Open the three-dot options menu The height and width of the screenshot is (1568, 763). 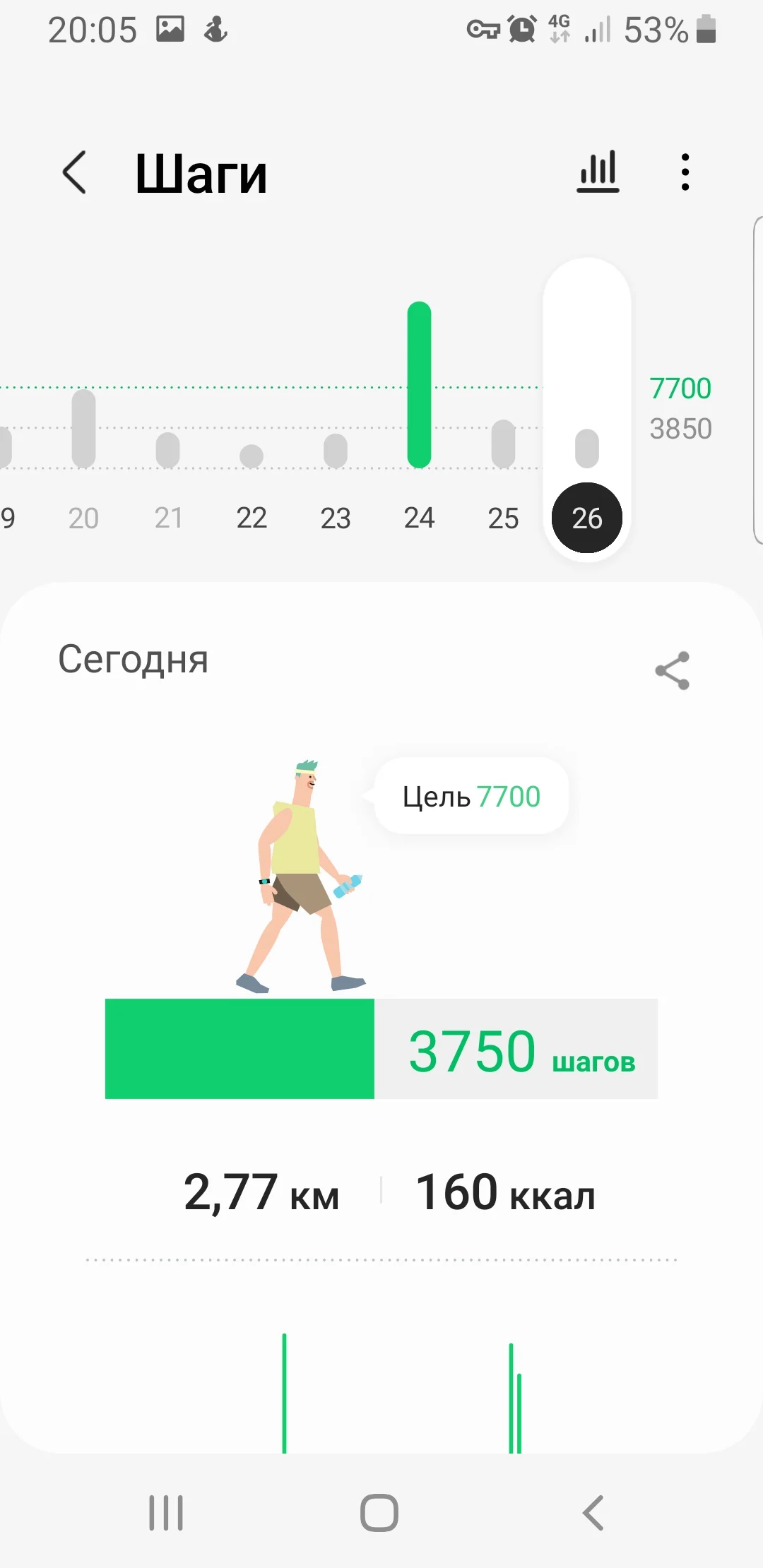(x=684, y=172)
